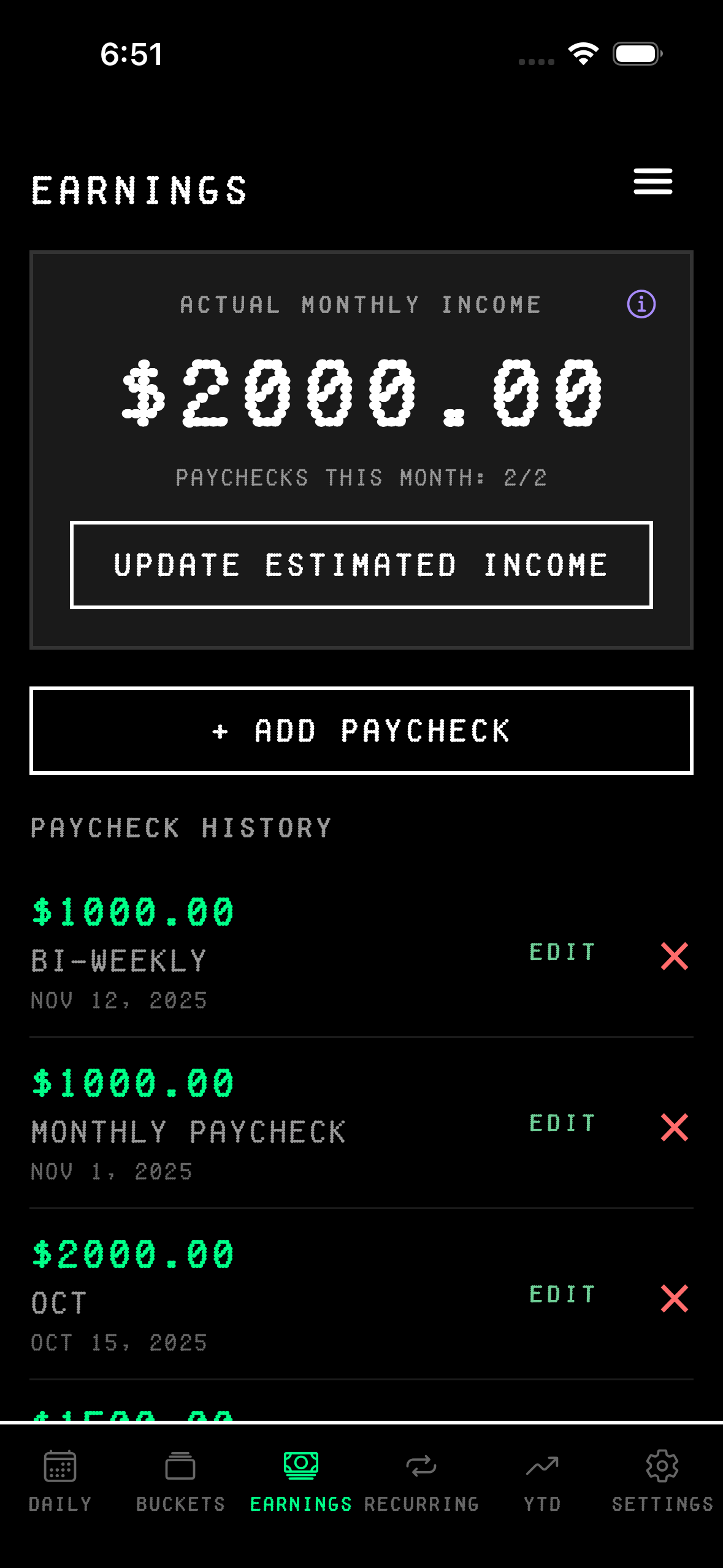Delete the Nov 12 bi-weekly paycheck
723x1568 pixels.
coord(674,955)
